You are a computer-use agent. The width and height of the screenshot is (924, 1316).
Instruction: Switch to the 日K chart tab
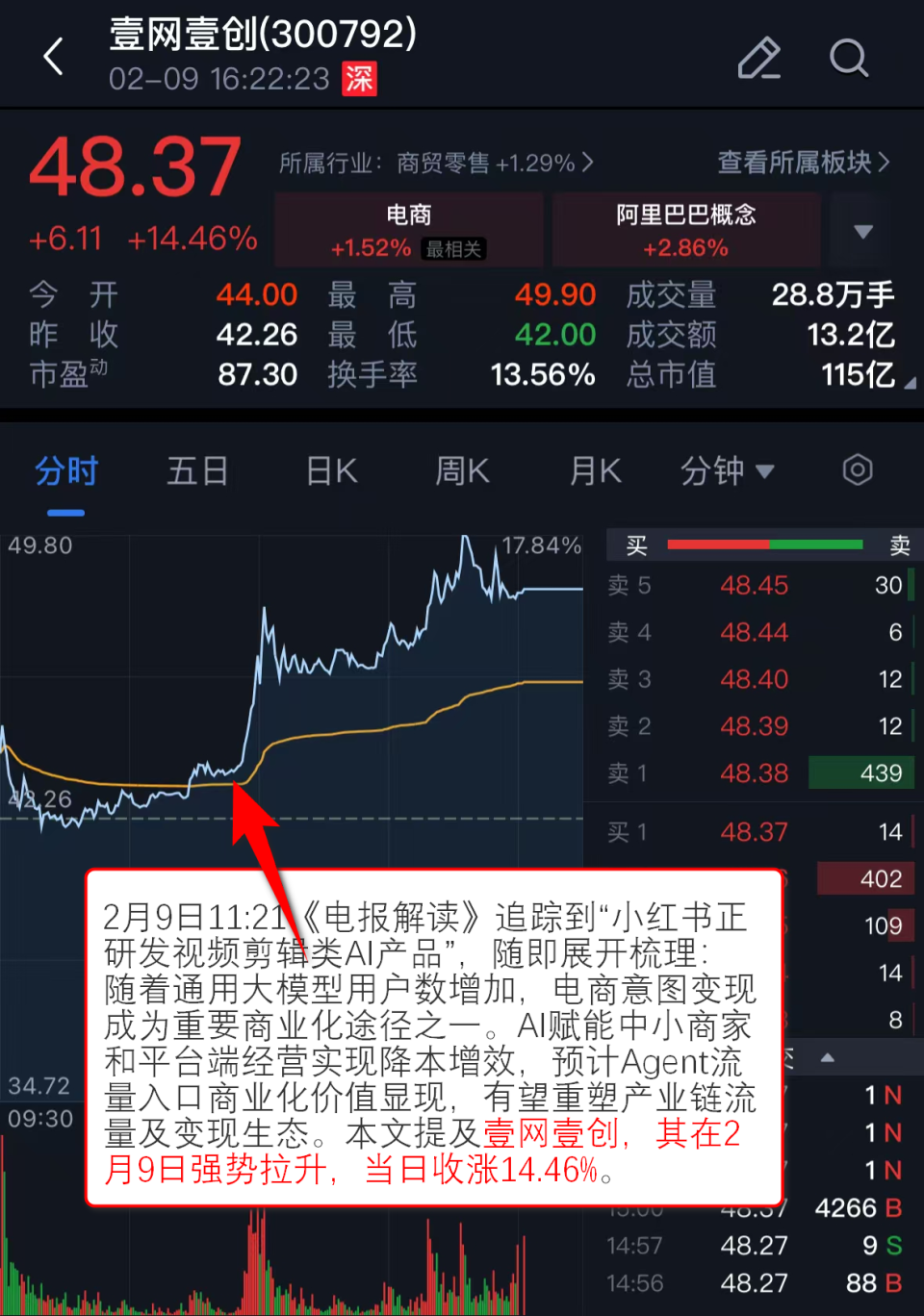coord(330,470)
